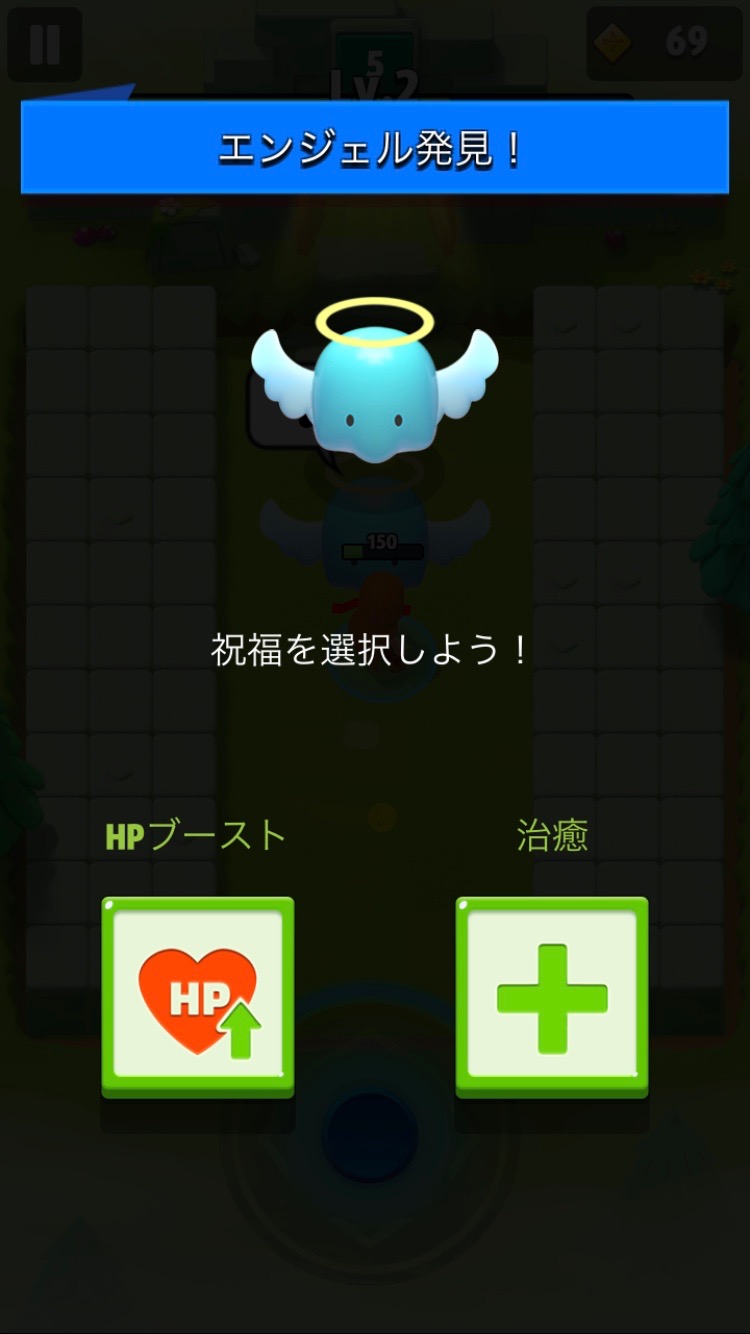
Task: Select the 治癒 heal blessing
Action: 552,997
